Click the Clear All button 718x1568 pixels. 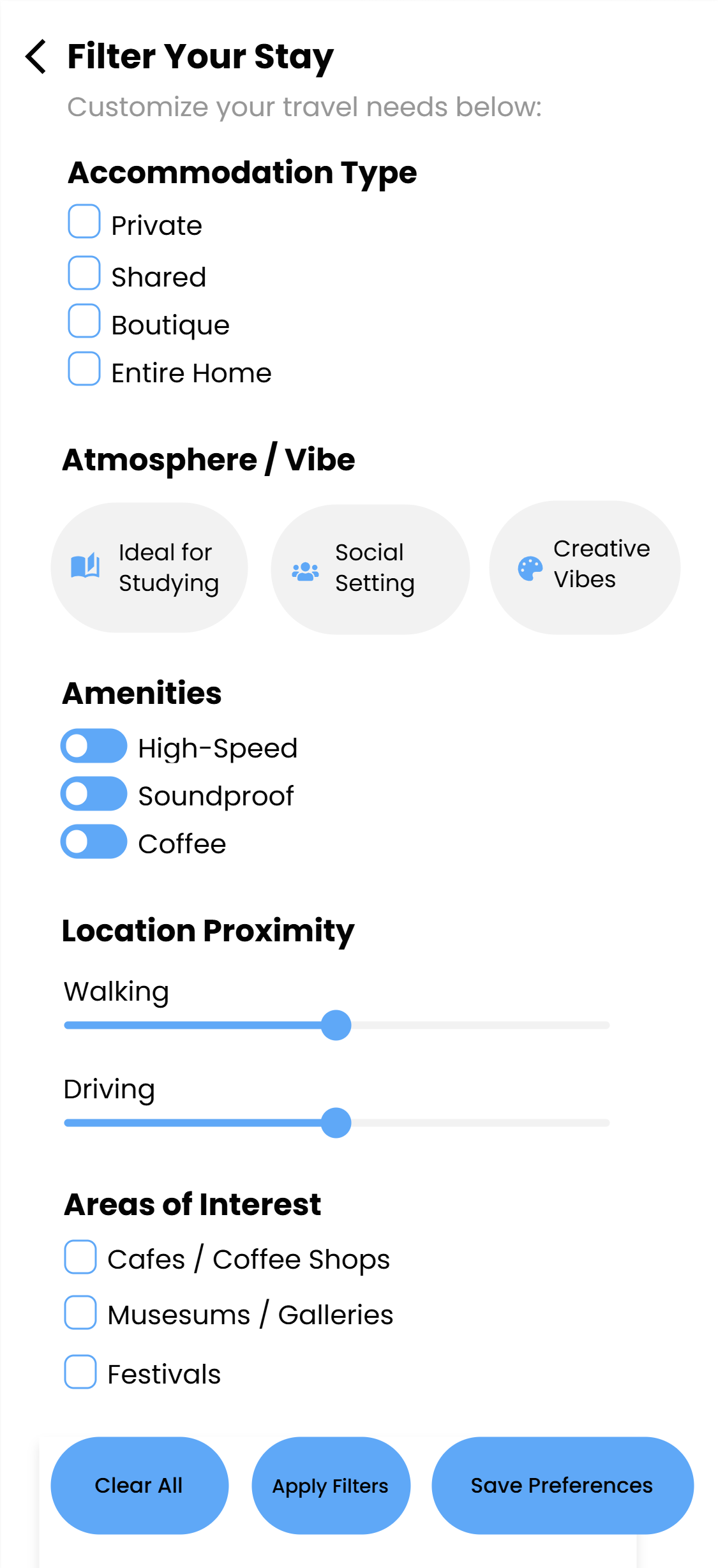click(139, 1486)
